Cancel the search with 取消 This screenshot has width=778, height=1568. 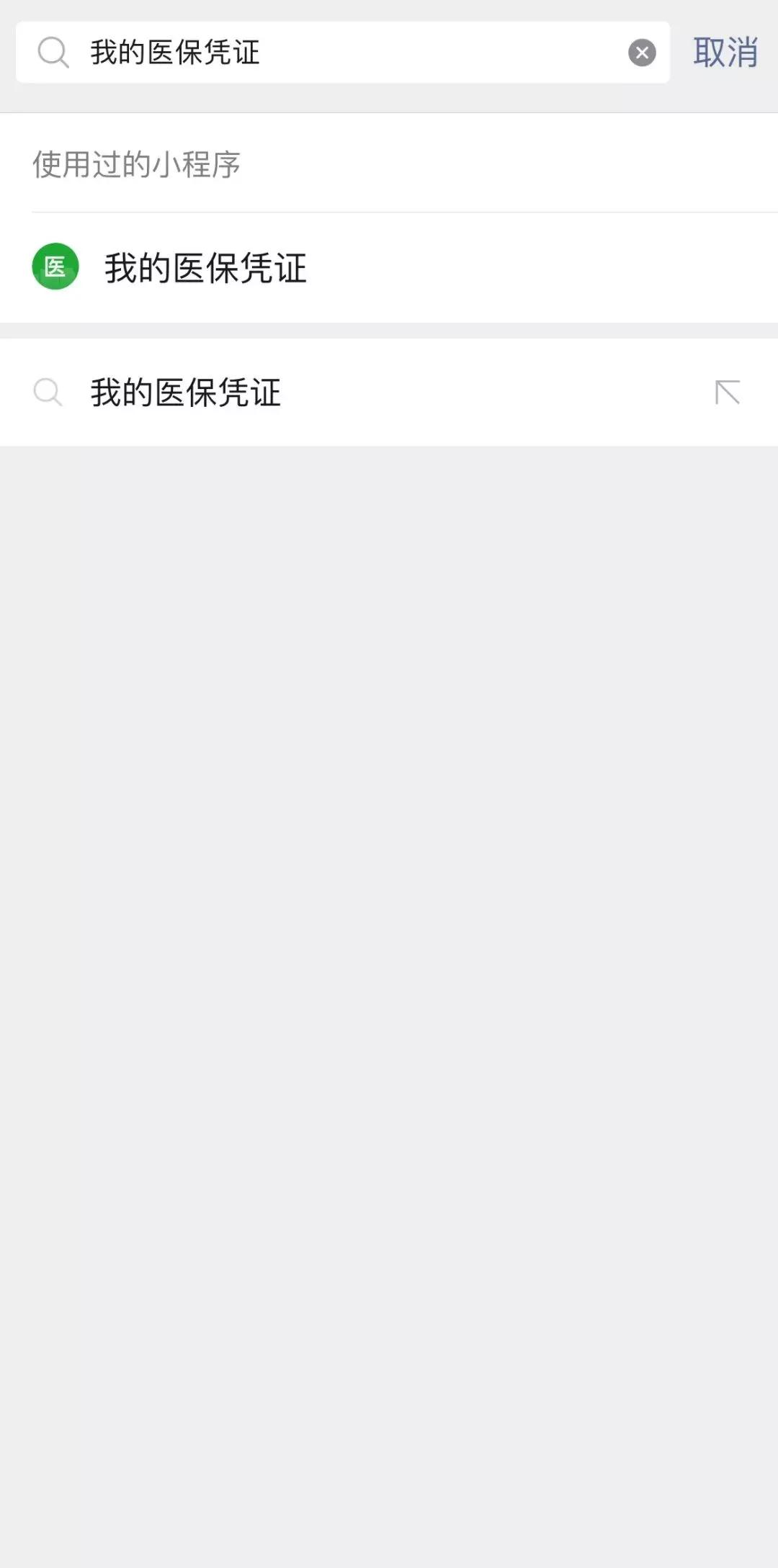[x=725, y=51]
